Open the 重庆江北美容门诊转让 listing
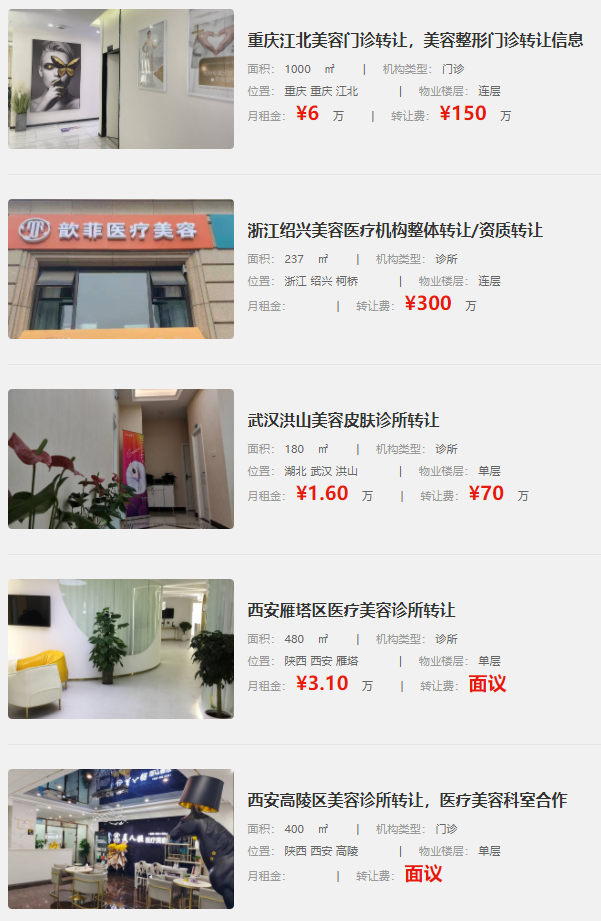 415,41
